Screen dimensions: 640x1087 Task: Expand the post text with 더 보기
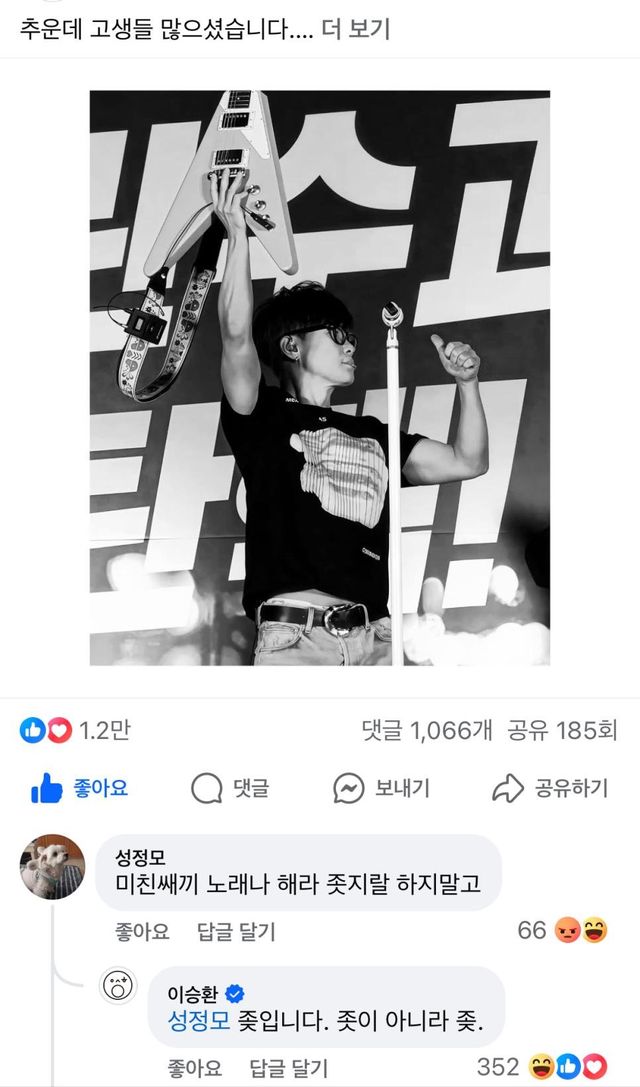pyautogui.click(x=356, y=29)
